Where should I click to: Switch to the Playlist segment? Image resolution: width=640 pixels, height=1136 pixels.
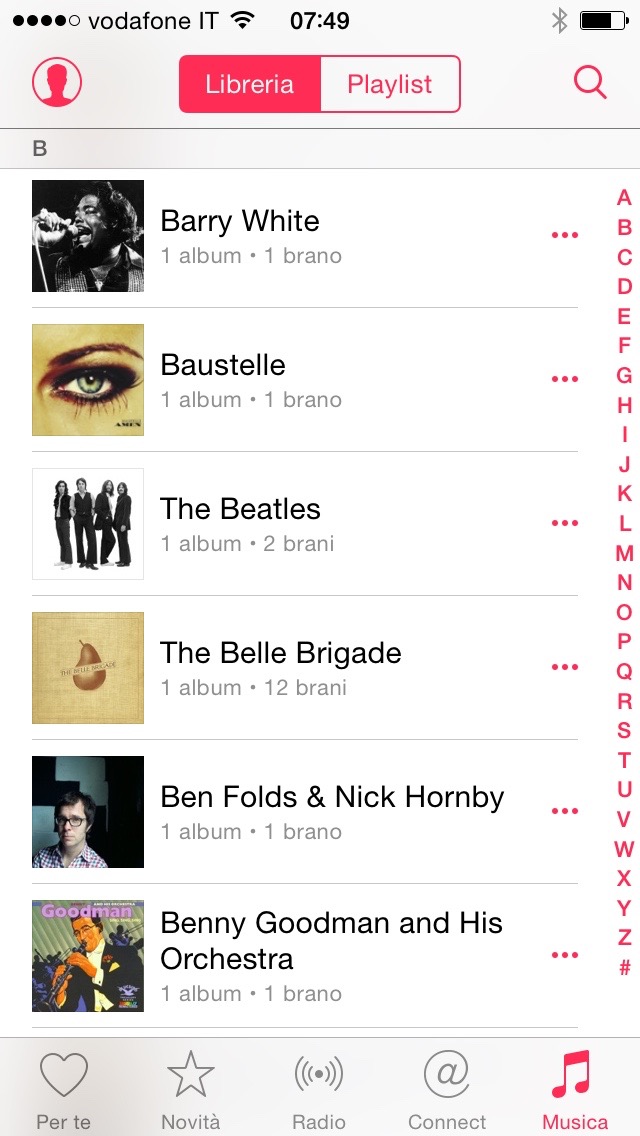tap(389, 84)
